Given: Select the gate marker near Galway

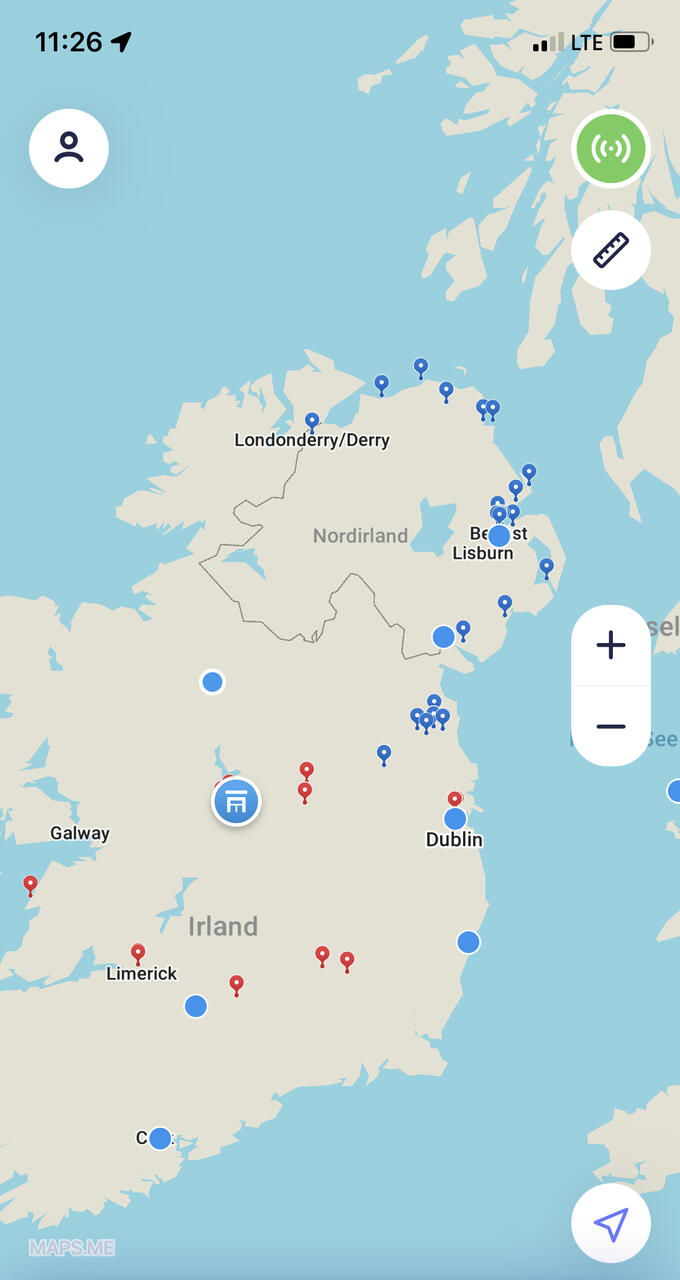Looking at the screenshot, I should 236,801.
